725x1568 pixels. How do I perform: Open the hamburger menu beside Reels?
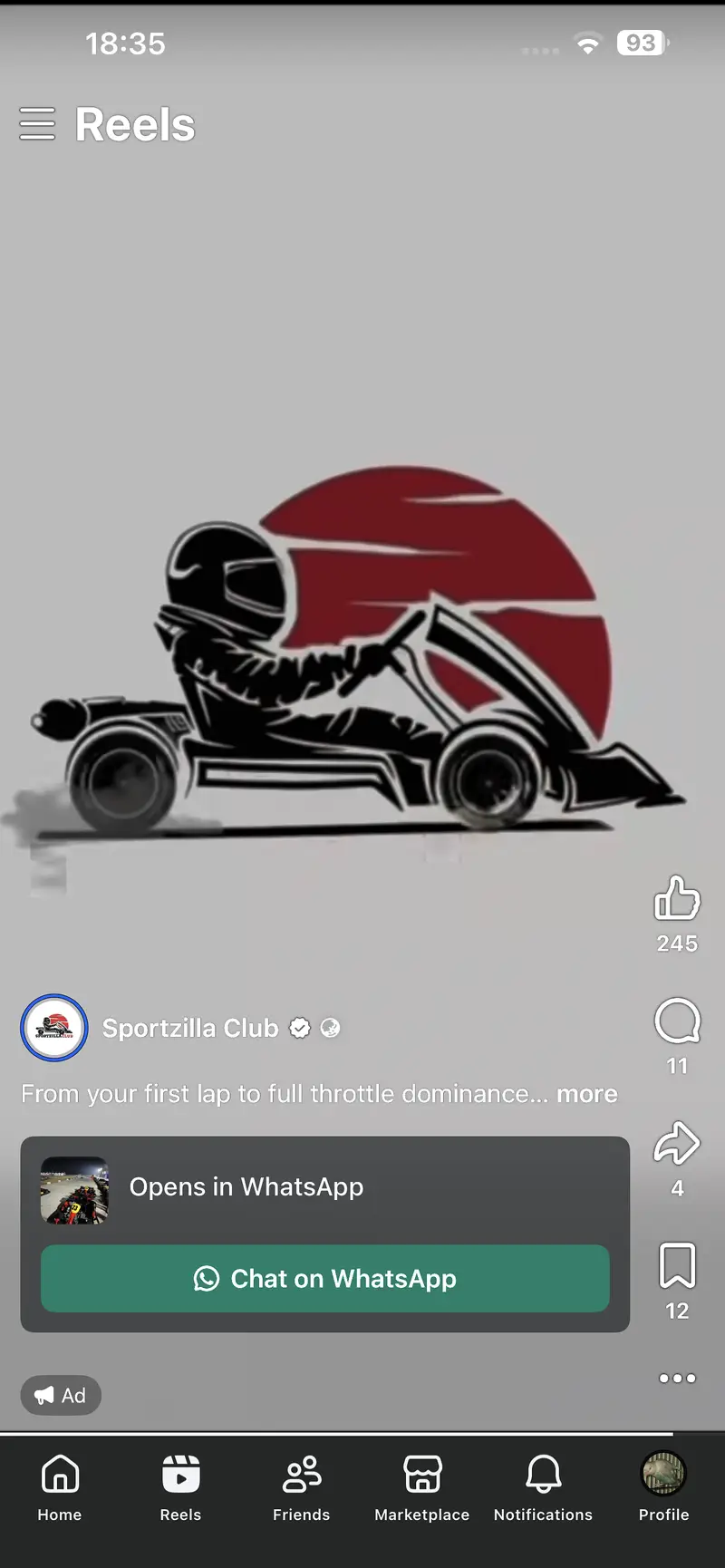point(37,124)
